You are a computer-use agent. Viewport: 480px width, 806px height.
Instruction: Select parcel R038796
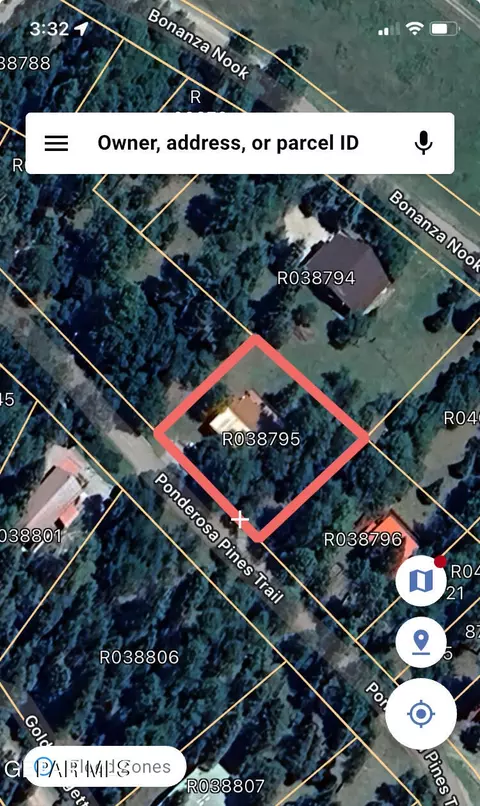pyautogui.click(x=363, y=539)
